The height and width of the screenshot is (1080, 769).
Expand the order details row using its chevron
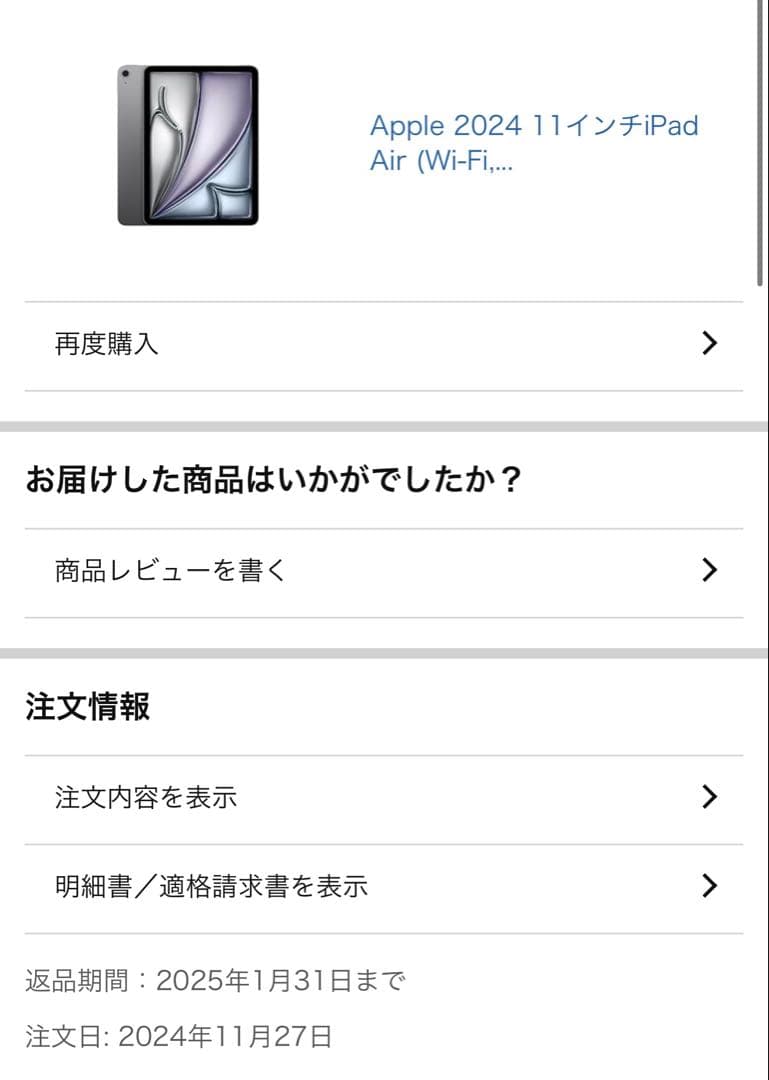[x=710, y=797]
